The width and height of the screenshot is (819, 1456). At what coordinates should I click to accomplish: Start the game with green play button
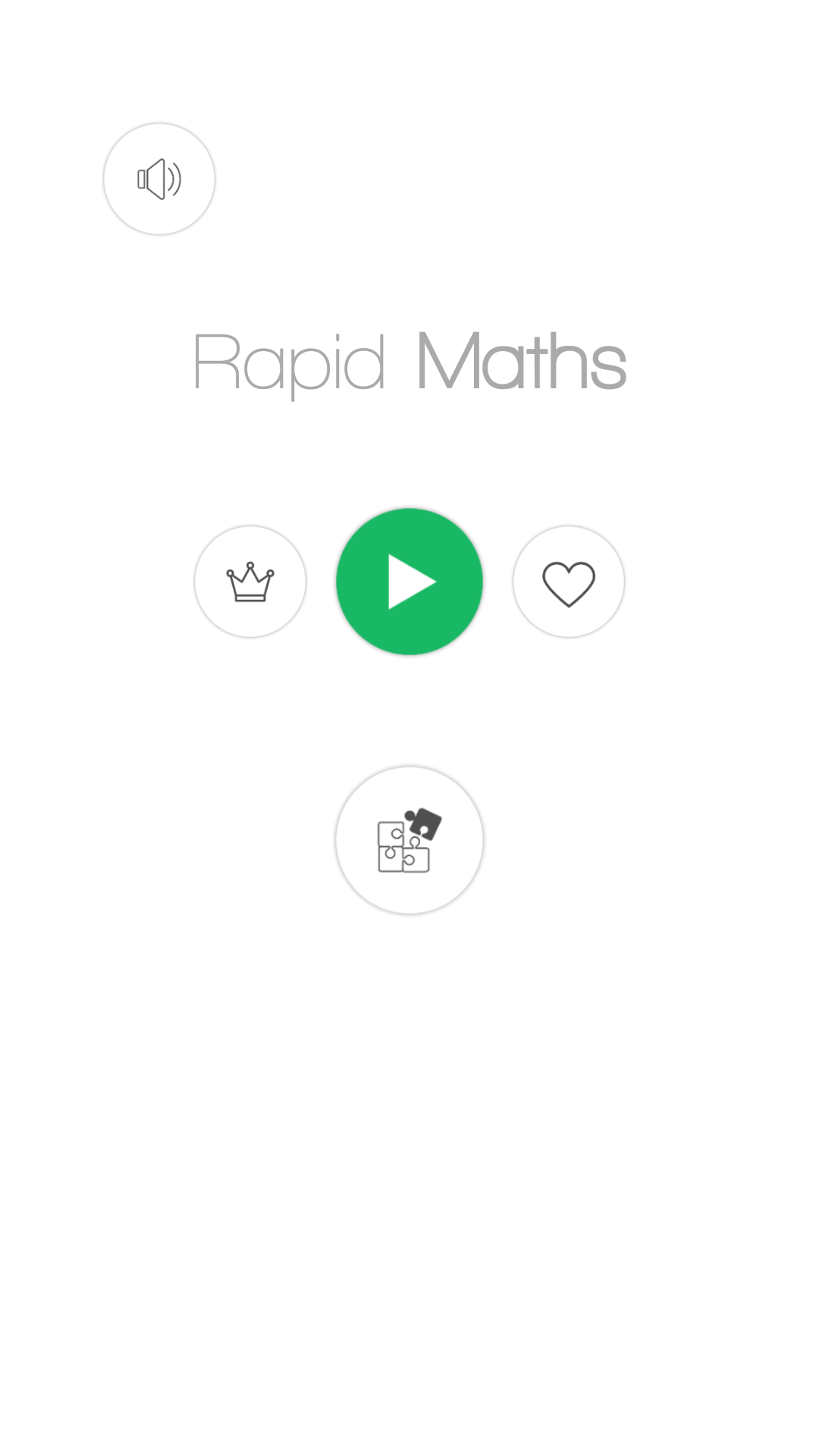click(x=409, y=582)
